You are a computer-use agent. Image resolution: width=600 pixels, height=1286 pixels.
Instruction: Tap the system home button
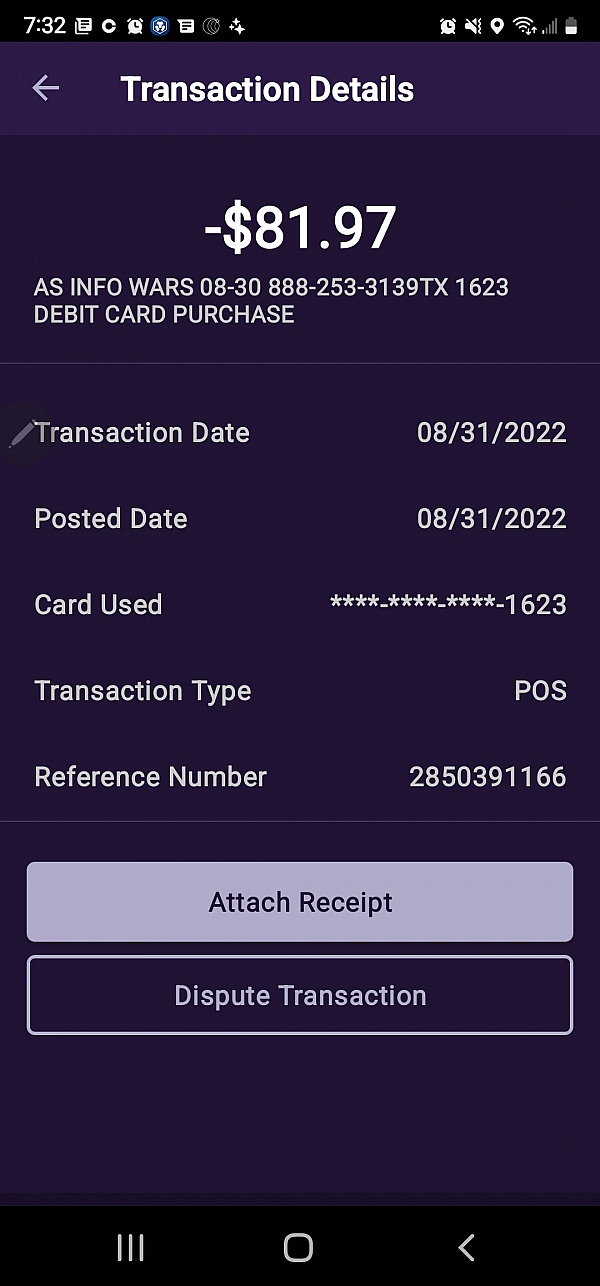[x=298, y=1247]
